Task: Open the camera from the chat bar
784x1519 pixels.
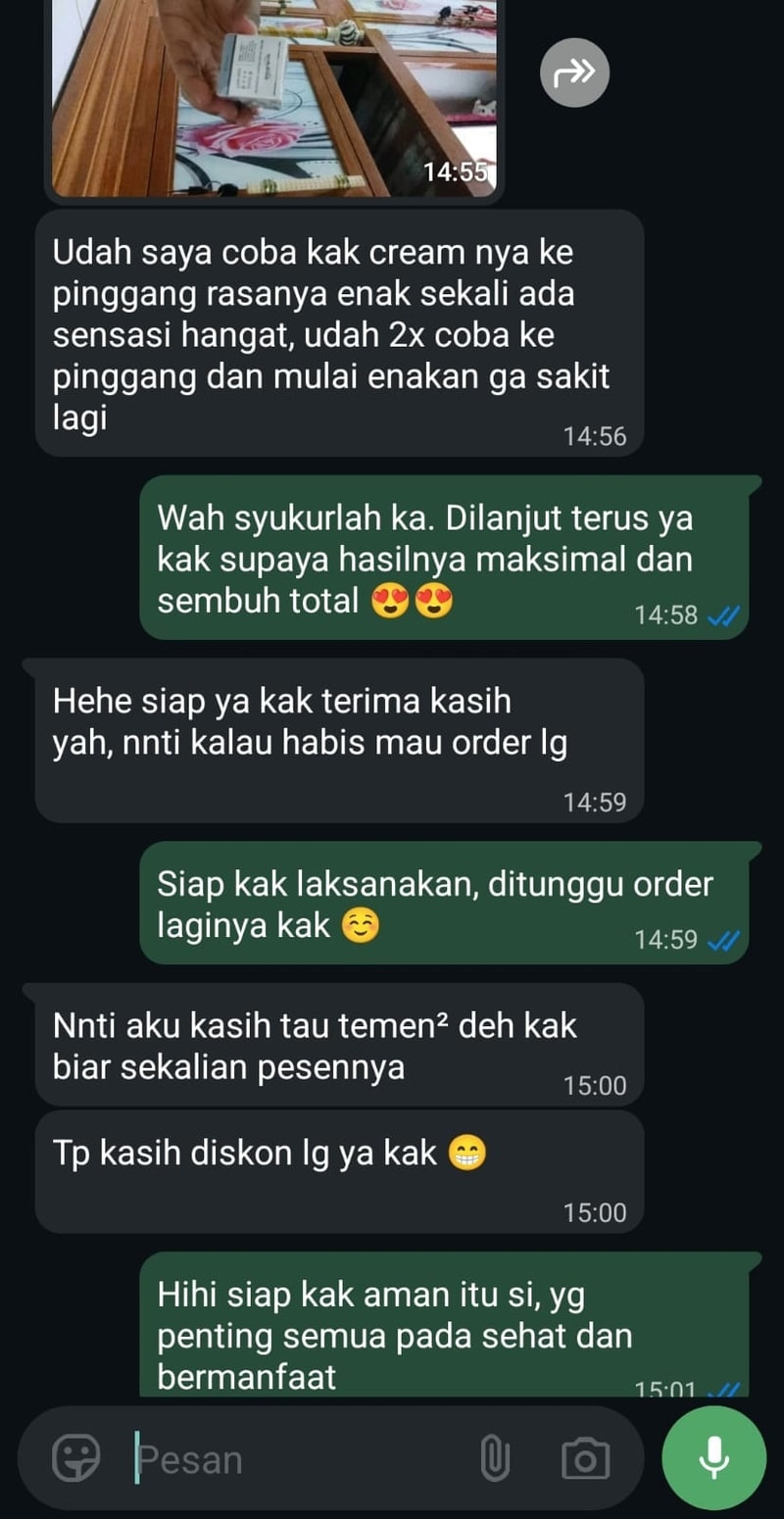Action: [585, 1459]
